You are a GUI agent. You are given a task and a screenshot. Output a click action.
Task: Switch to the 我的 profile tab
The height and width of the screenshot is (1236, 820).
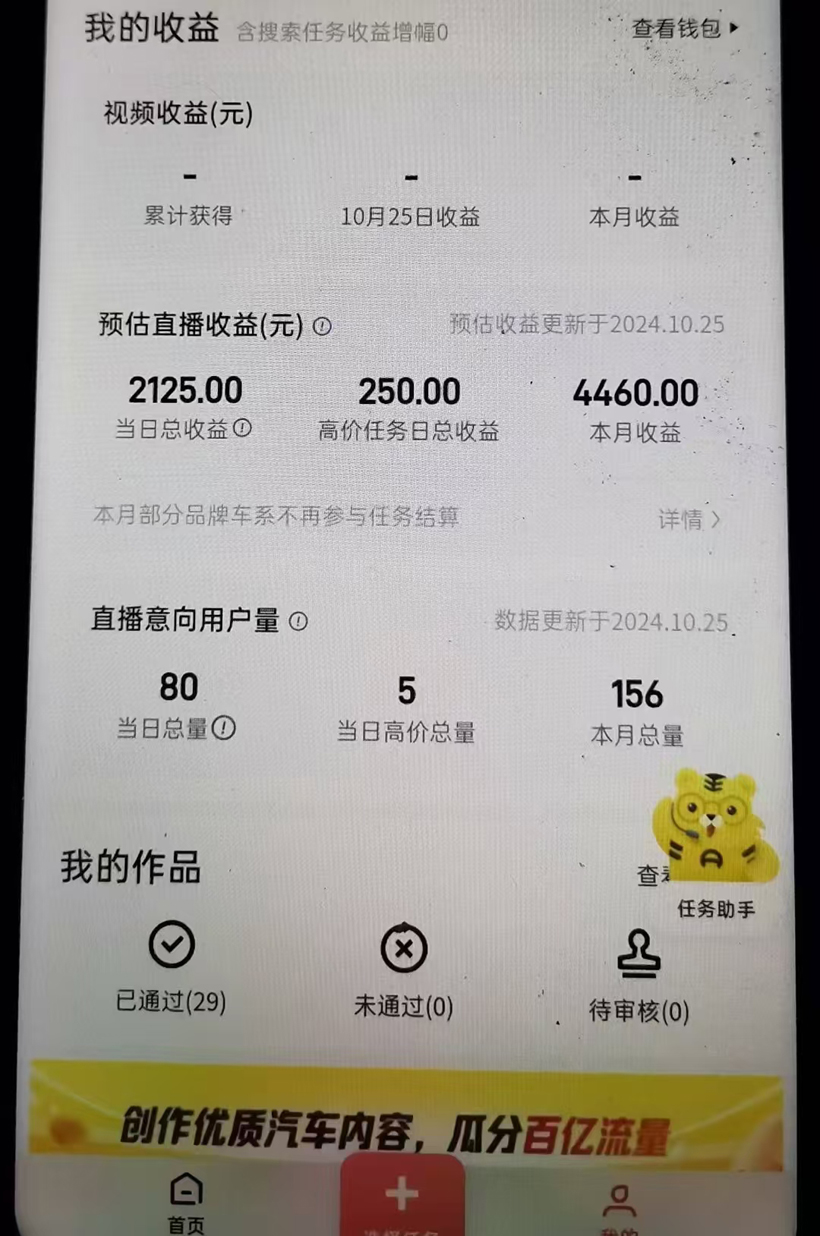coord(619,1207)
